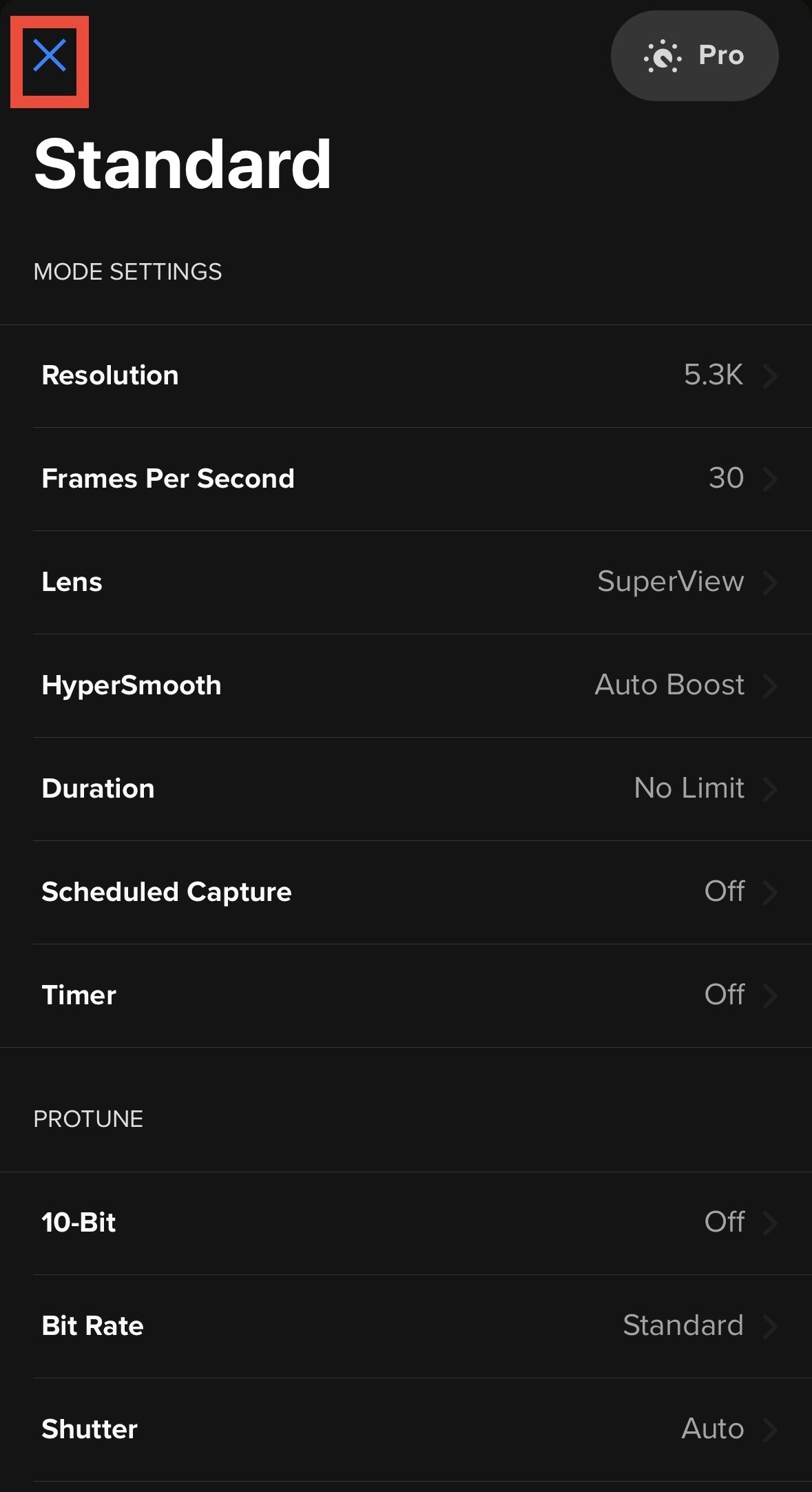This screenshot has height=1492, width=812.
Task: Enable the Timer currently set to Off
Action: click(406, 995)
